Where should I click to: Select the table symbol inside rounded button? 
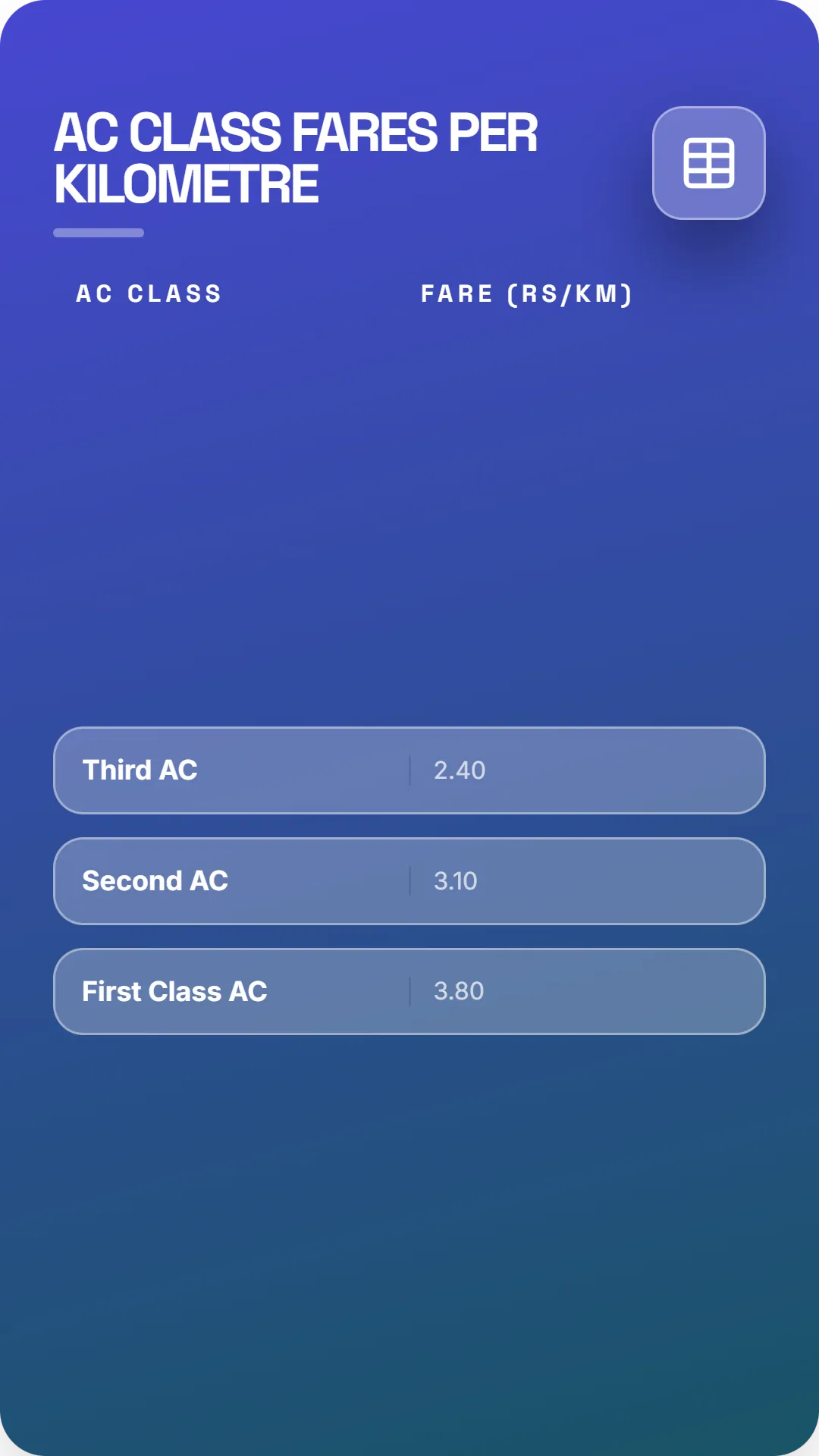tap(708, 163)
